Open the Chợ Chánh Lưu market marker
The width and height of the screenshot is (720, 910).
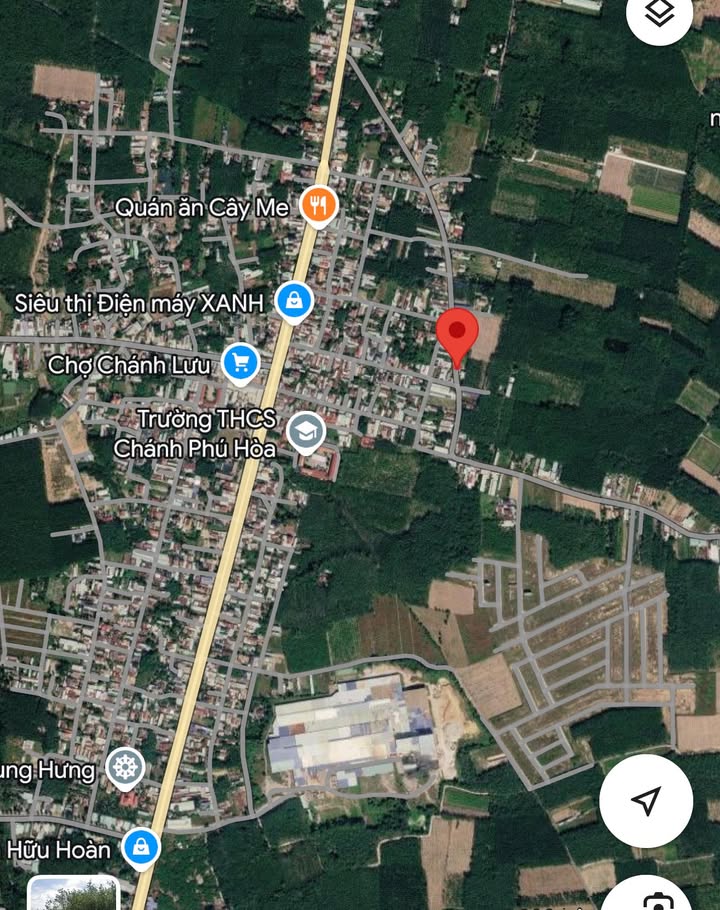tap(239, 362)
